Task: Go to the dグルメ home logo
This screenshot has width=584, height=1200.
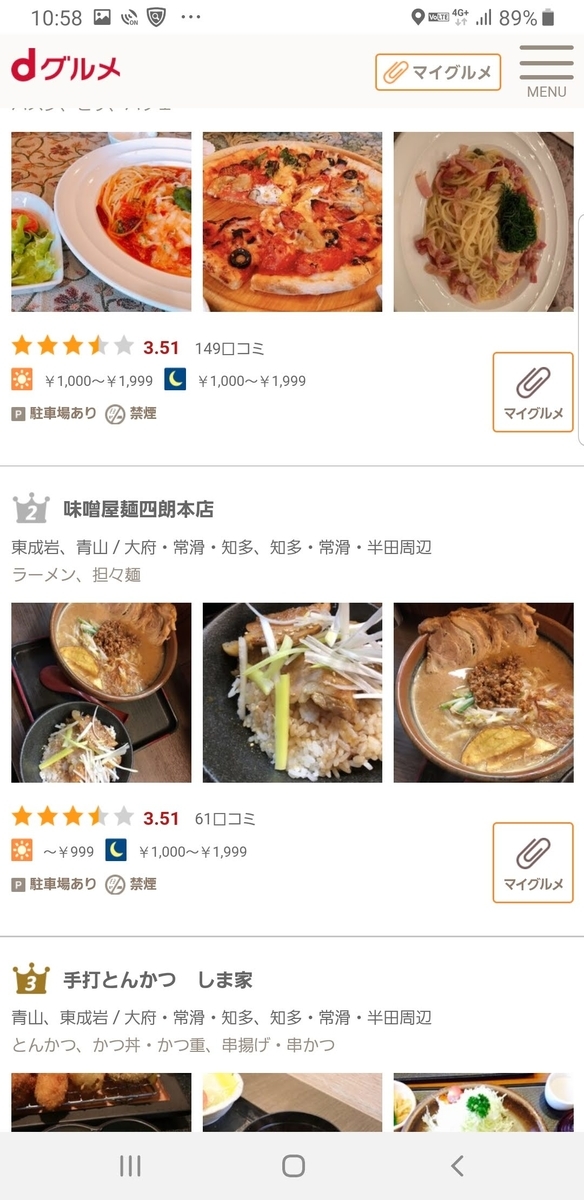Action: click(x=66, y=68)
